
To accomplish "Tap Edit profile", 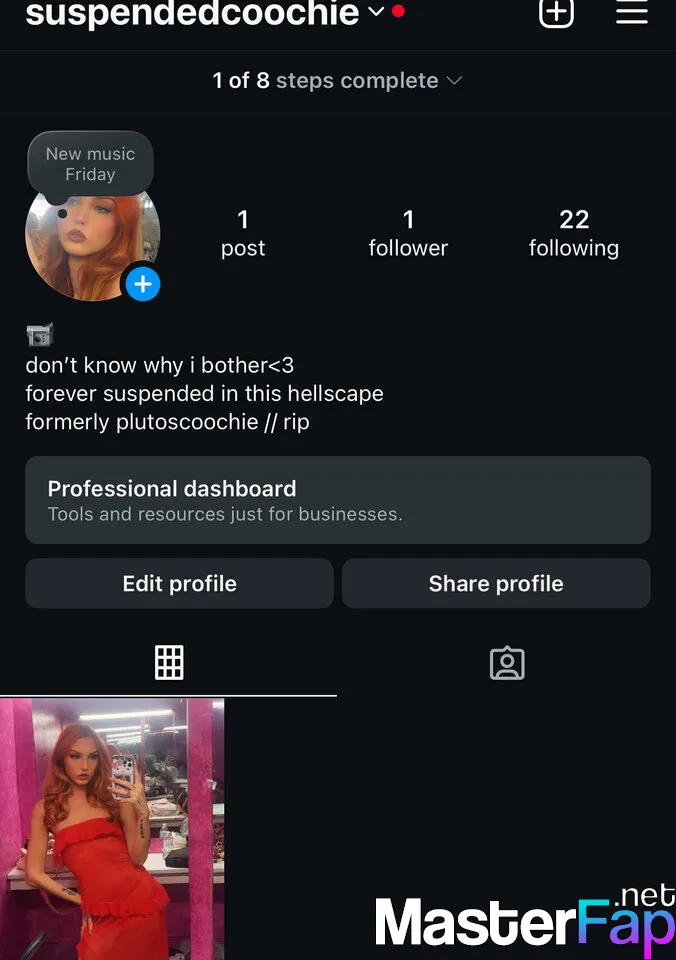I will coord(179,584).
